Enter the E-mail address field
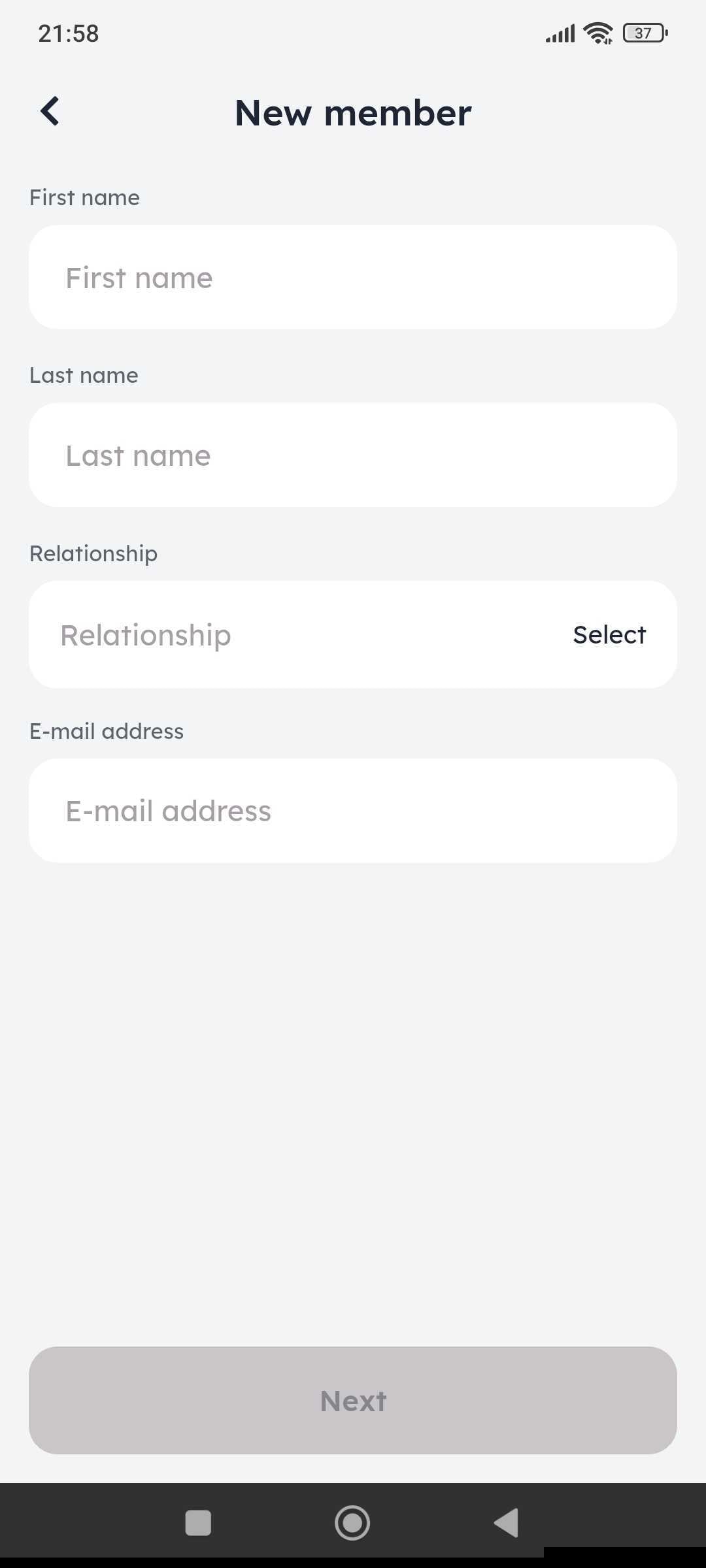The width and height of the screenshot is (706, 1568). click(353, 811)
